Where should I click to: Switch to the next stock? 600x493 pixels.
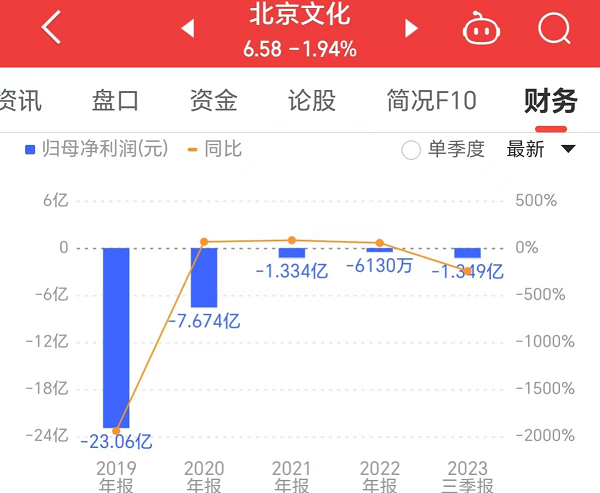click(411, 29)
